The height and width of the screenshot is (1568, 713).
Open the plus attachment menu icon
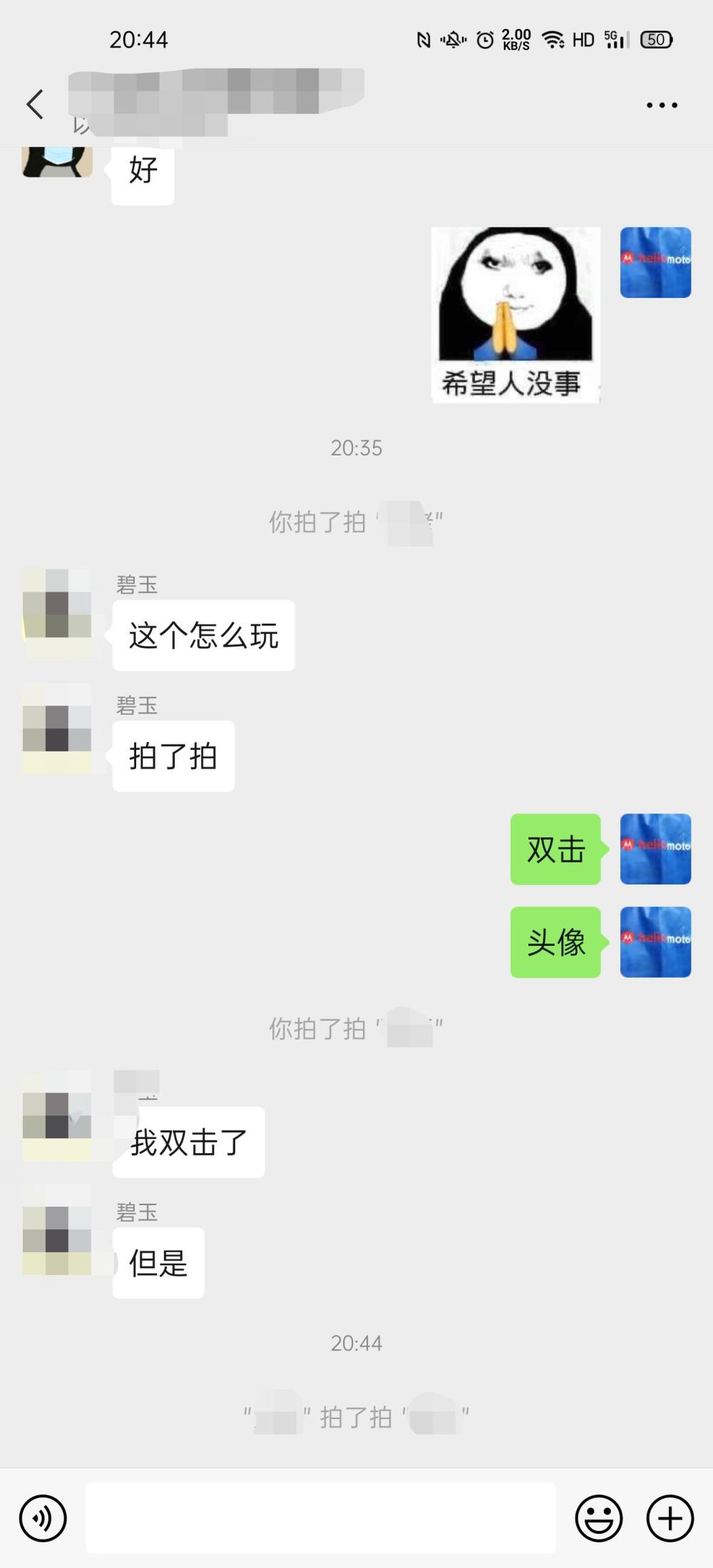668,1518
